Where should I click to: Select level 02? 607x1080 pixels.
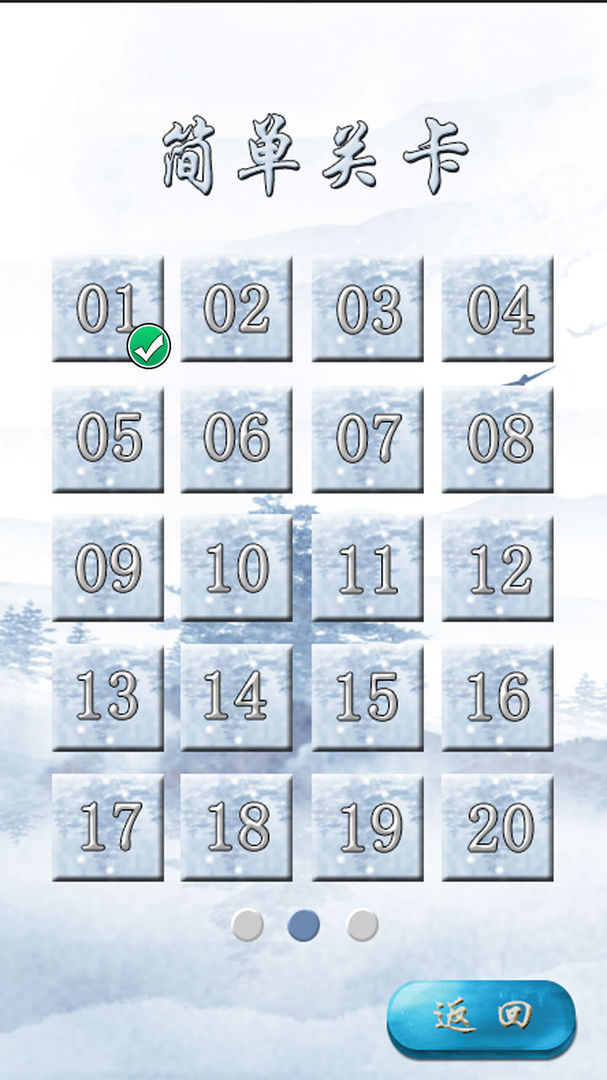coord(237,308)
